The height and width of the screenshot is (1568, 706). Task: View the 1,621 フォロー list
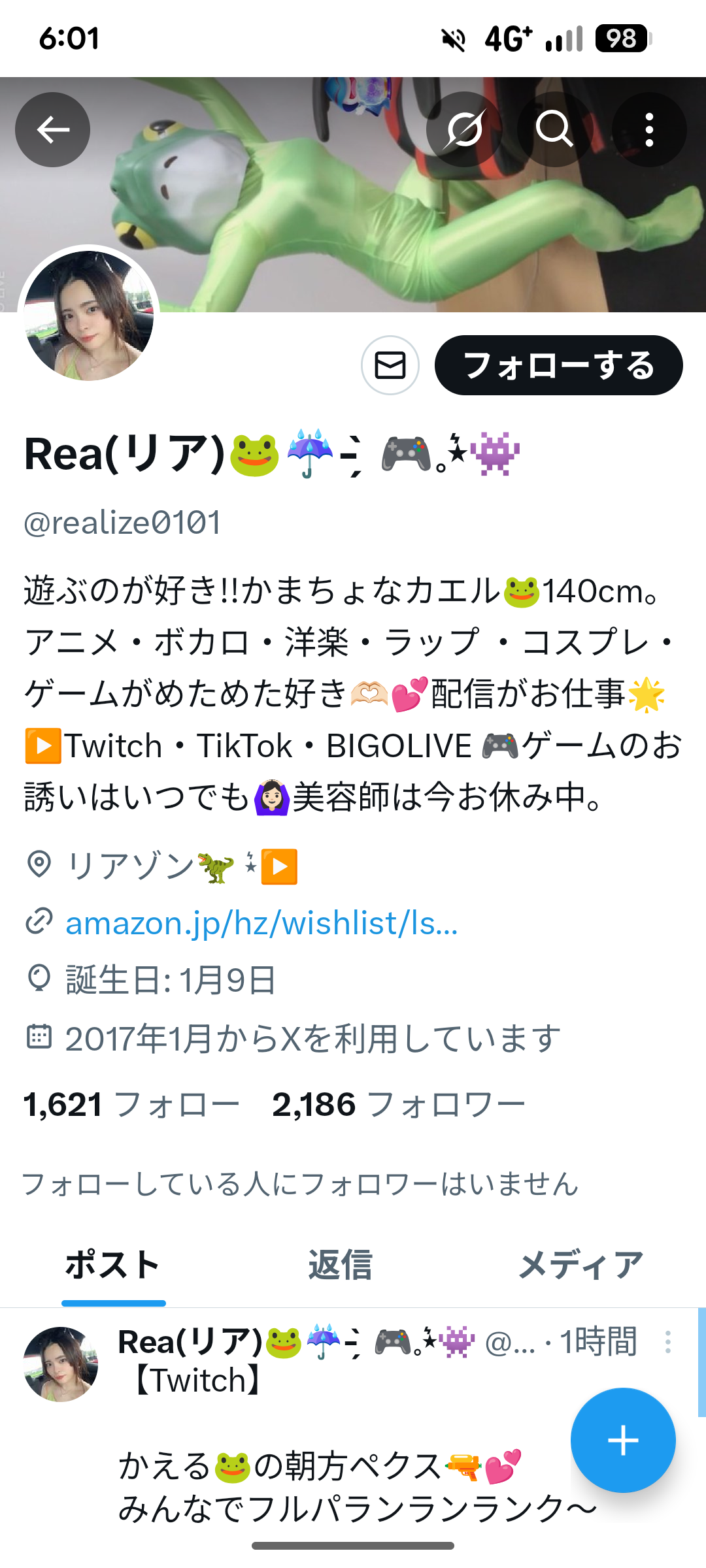[131, 1105]
